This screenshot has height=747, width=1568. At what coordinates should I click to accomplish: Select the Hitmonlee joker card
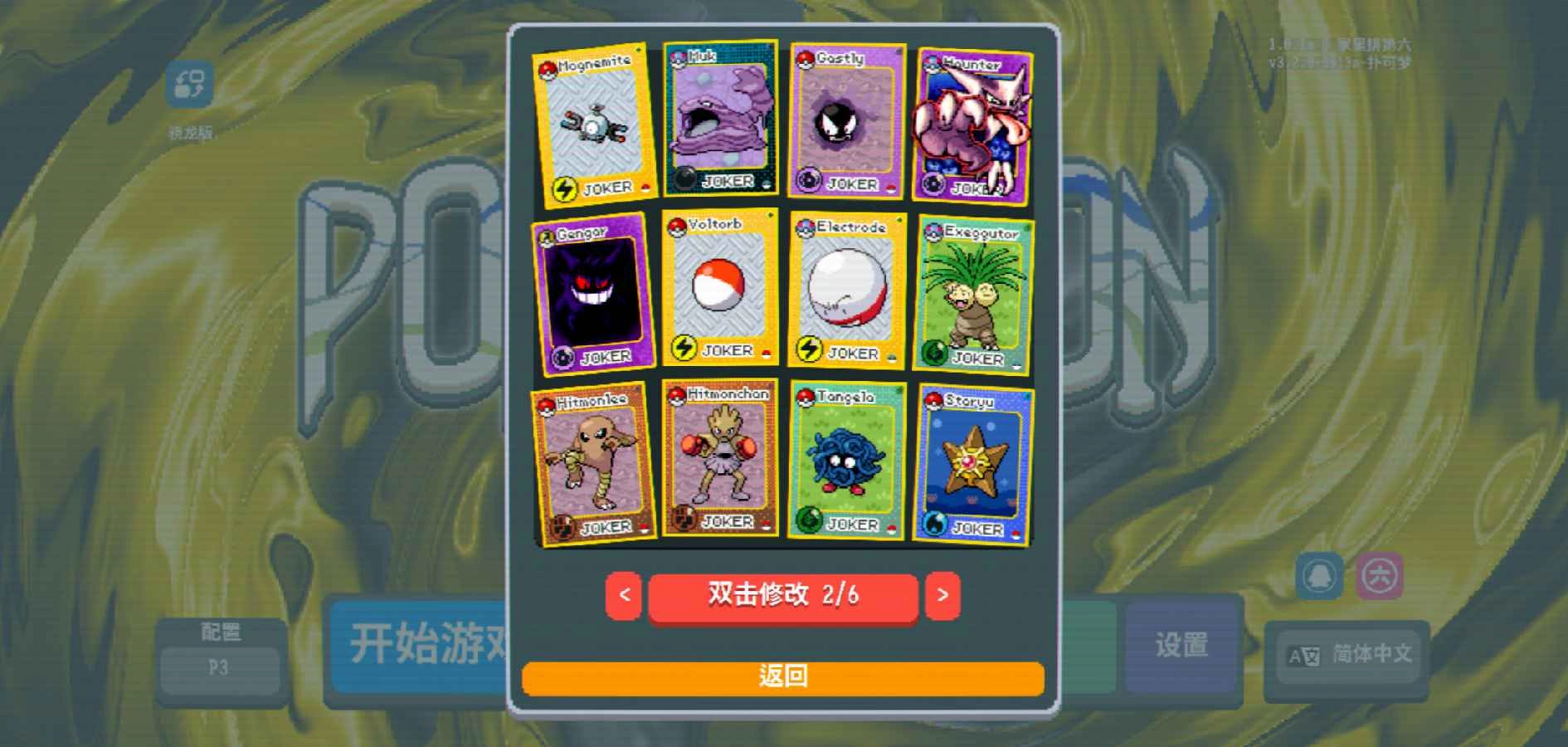[x=592, y=463]
